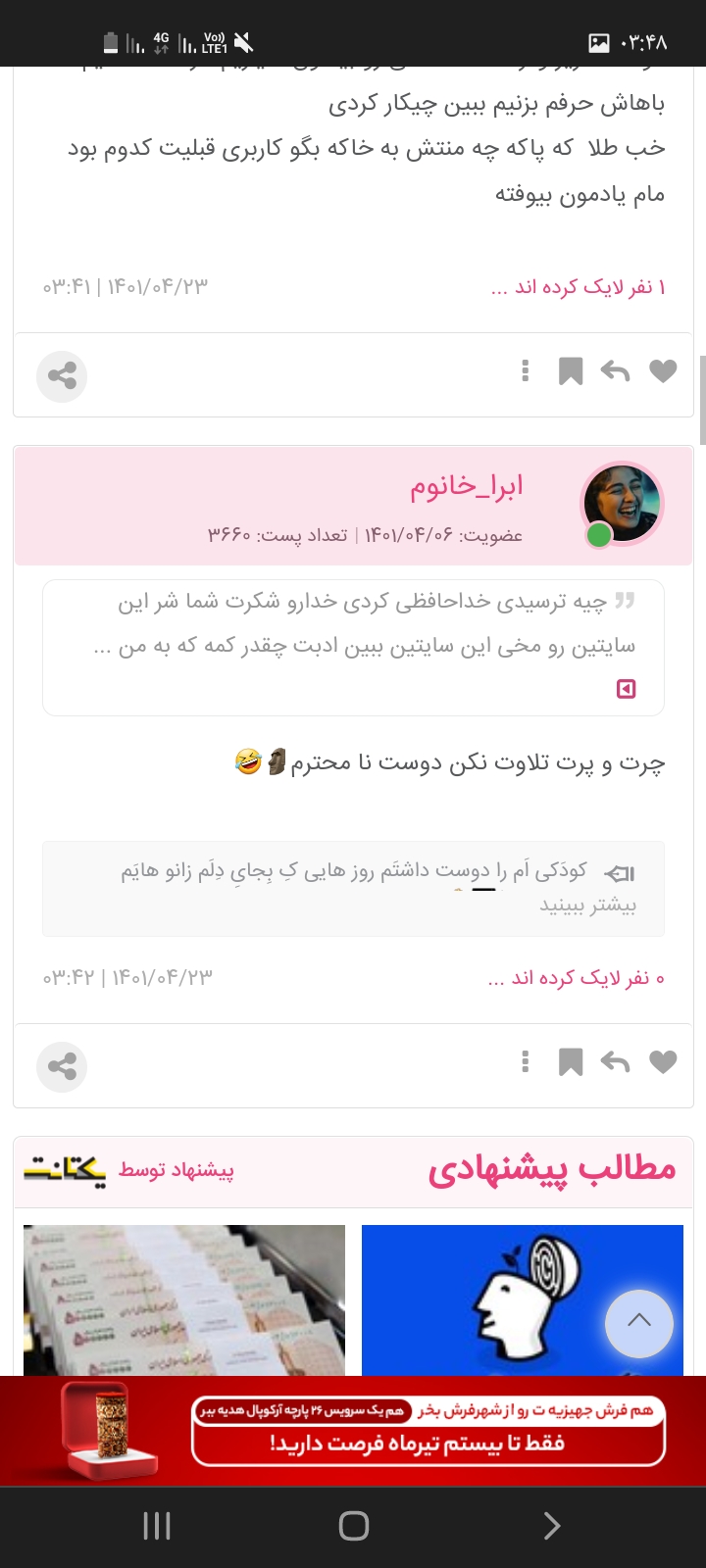The width and height of the screenshot is (706, 1568).
Task: Share ابرا_خانوم's post
Action: [62, 1066]
